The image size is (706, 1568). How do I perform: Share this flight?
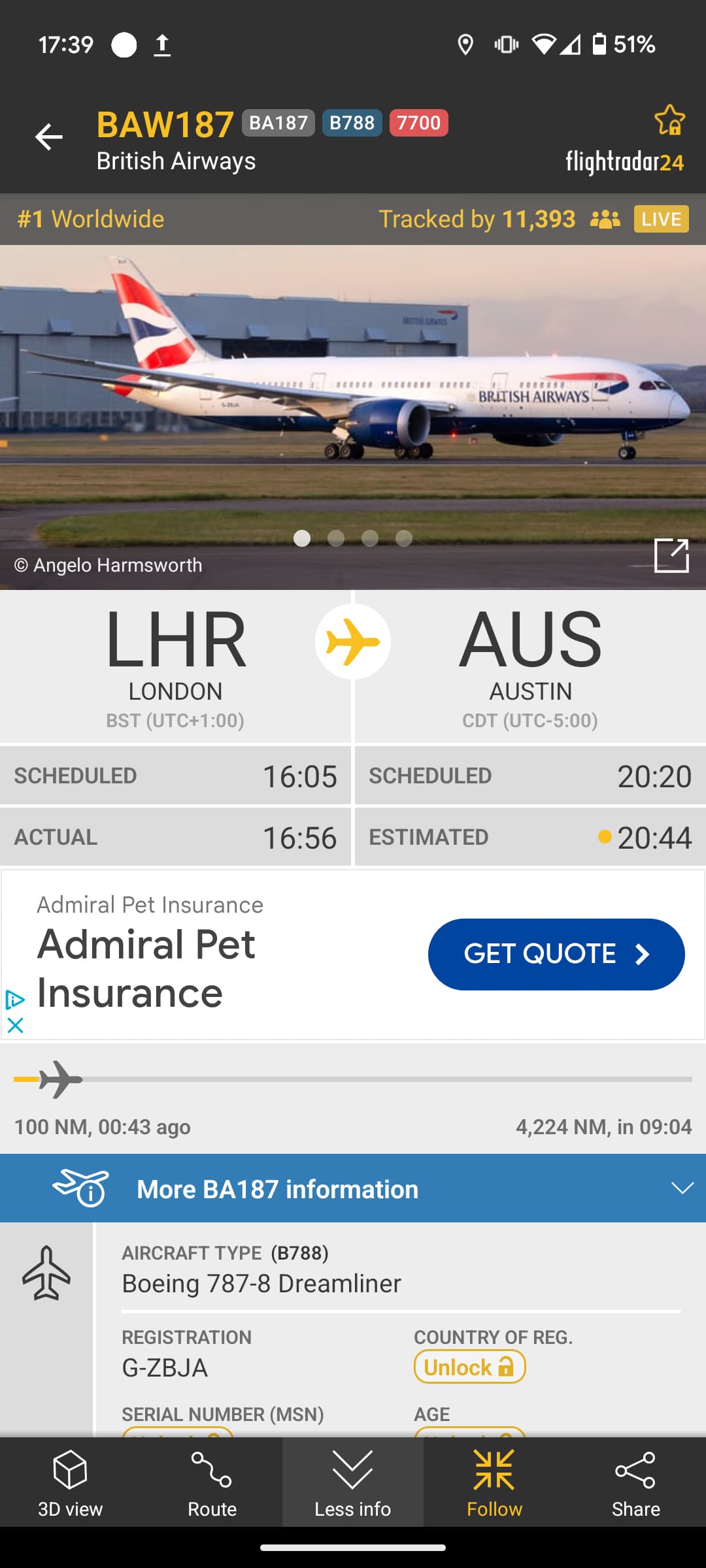(x=635, y=1482)
